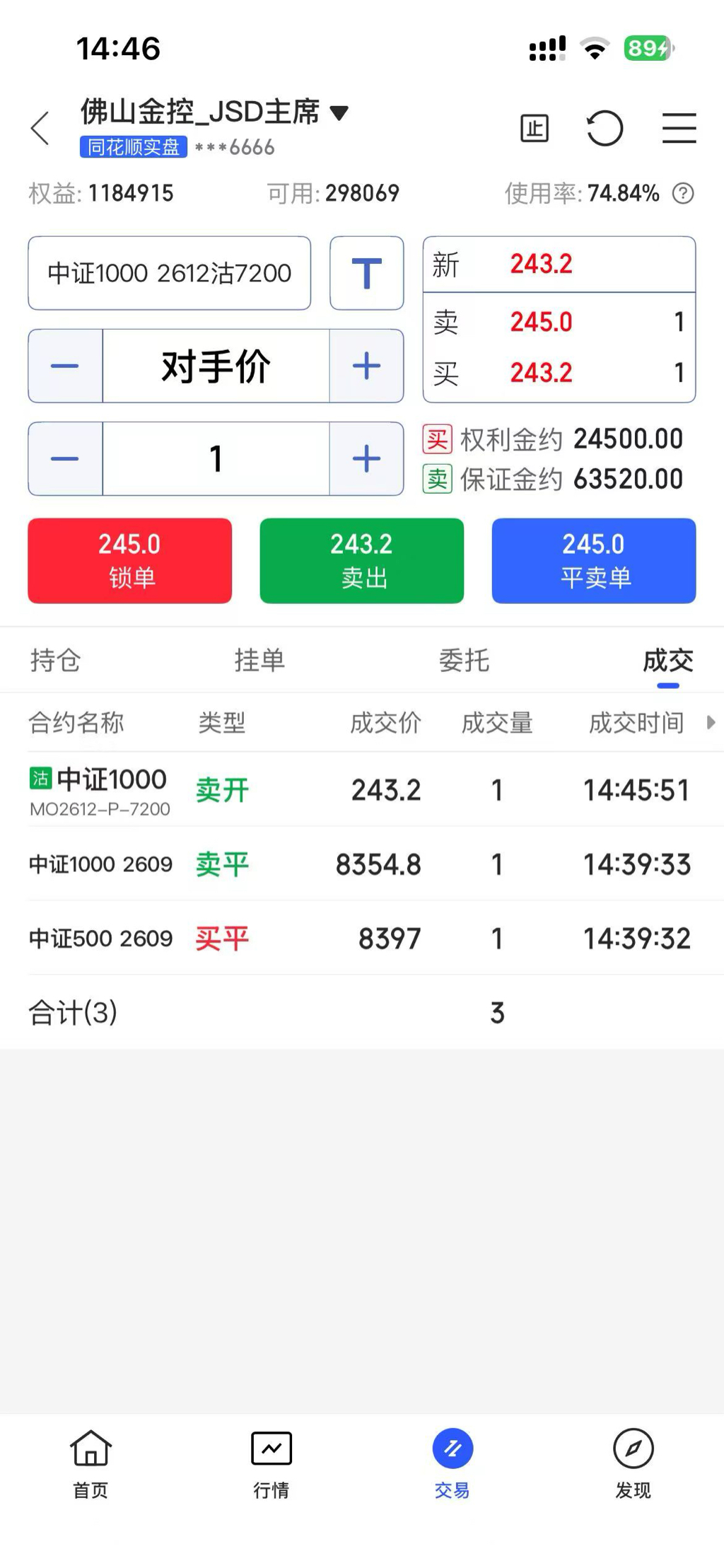The height and width of the screenshot is (1568, 724).
Task: Refresh account data with the circular arrow
Action: tap(605, 128)
